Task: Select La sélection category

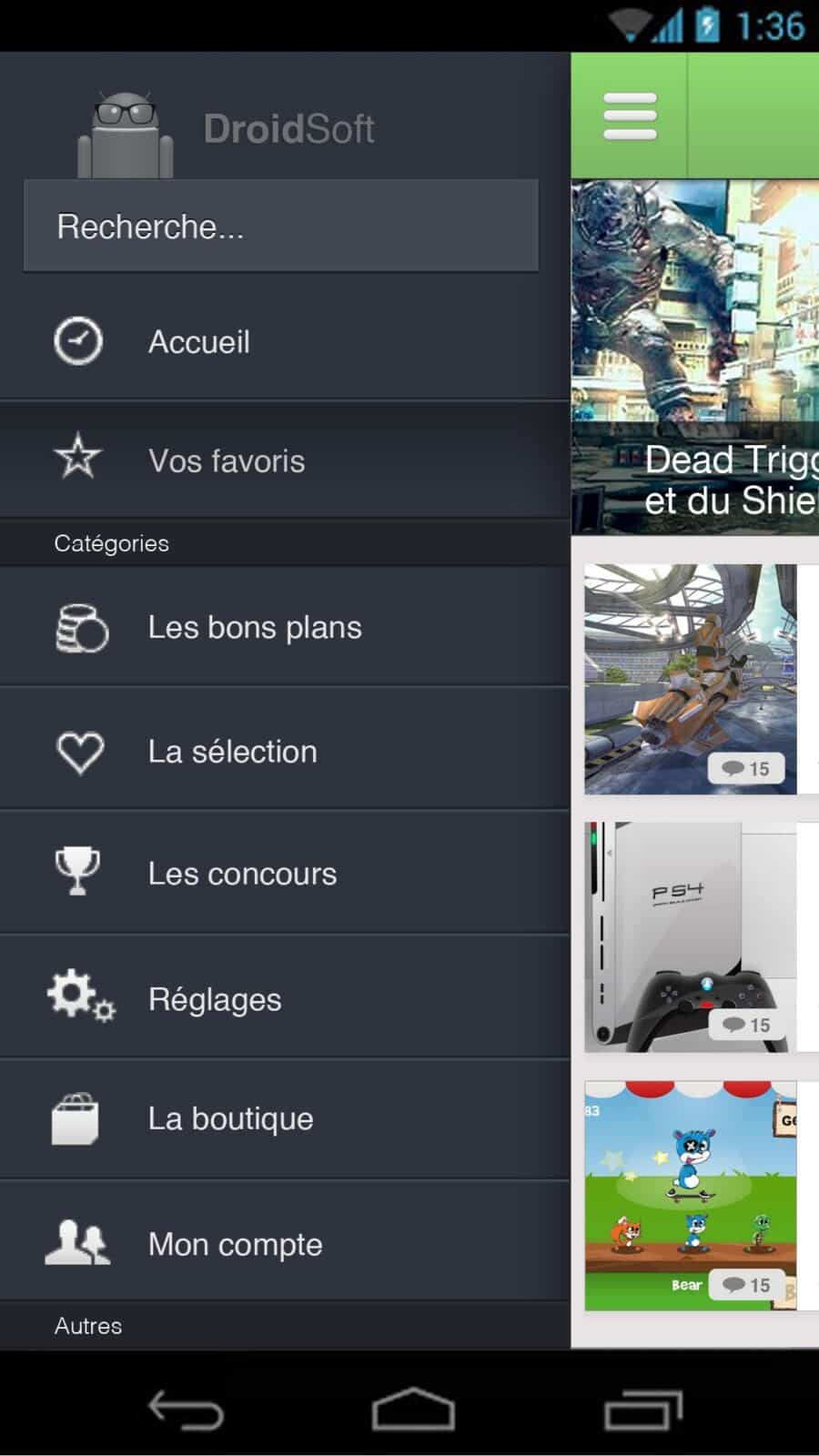Action: [x=284, y=752]
